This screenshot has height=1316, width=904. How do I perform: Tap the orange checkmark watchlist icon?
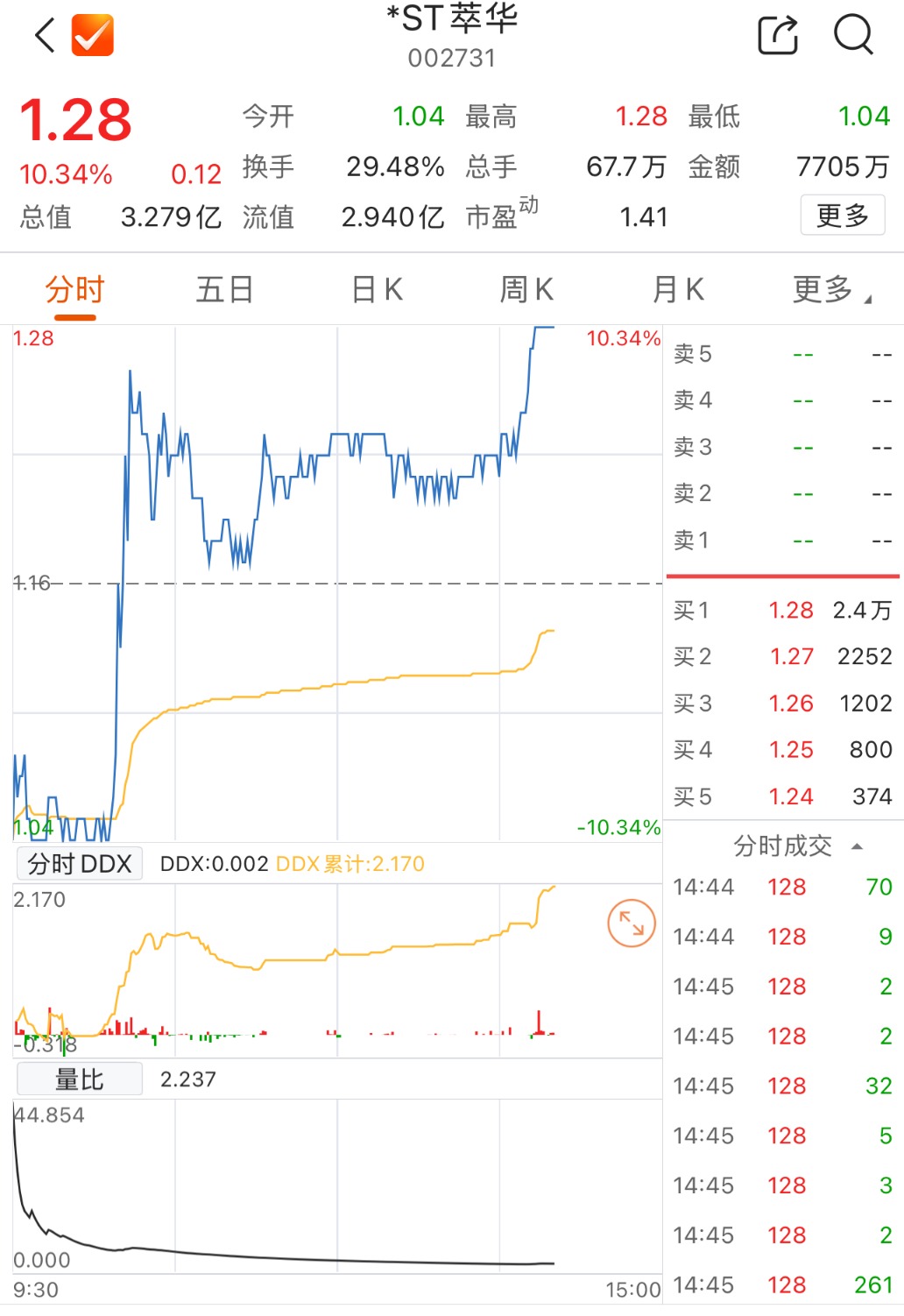93,35
